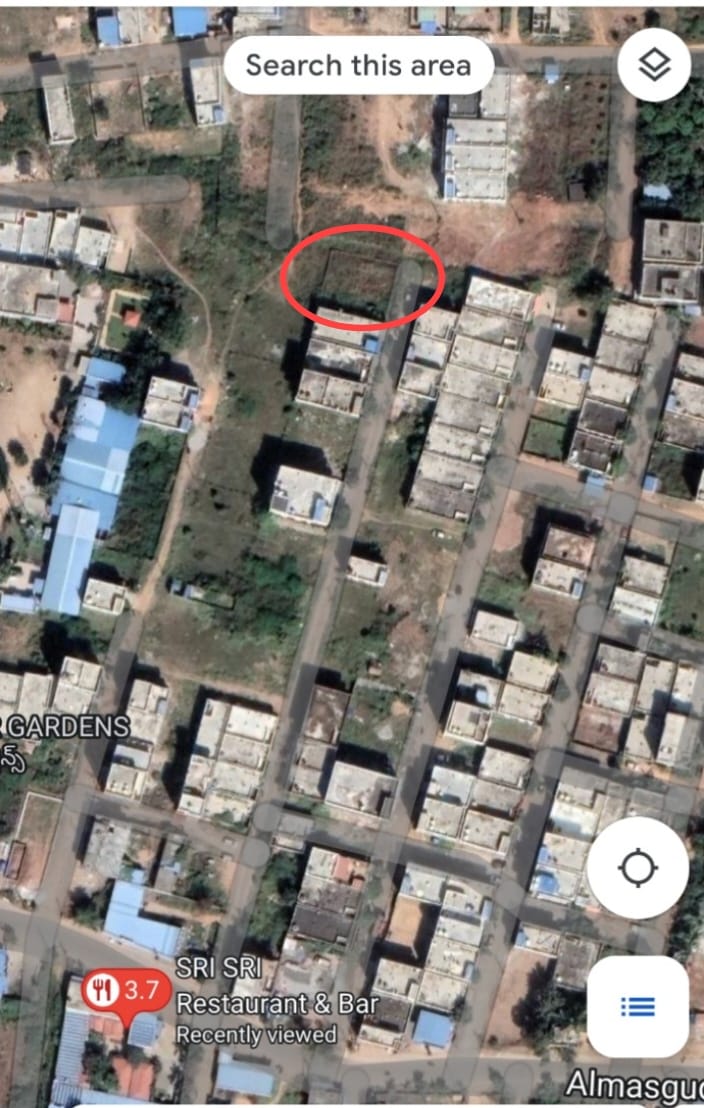The image size is (704, 1108).
Task: Center the map on my location
Action: click(x=638, y=868)
